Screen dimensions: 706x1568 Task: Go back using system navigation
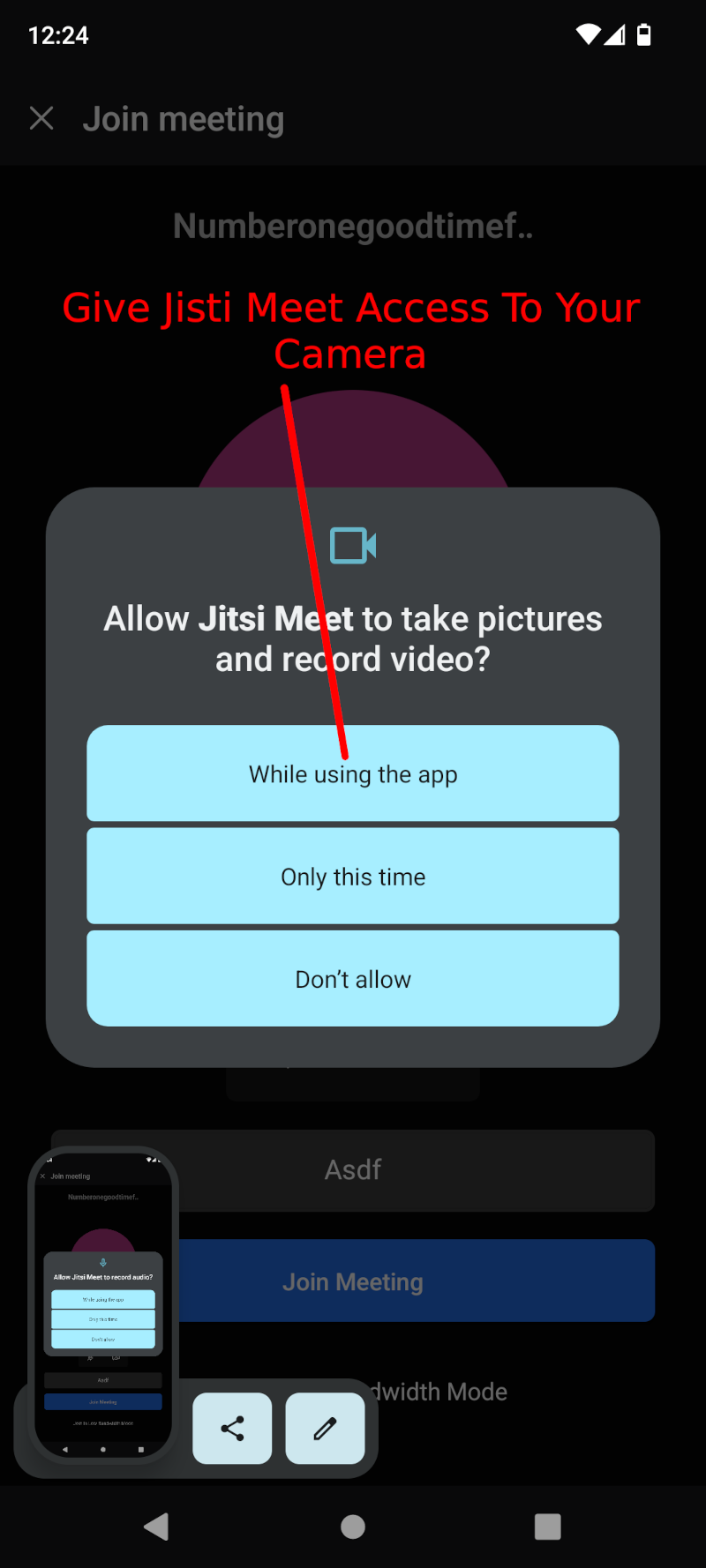point(157,1527)
